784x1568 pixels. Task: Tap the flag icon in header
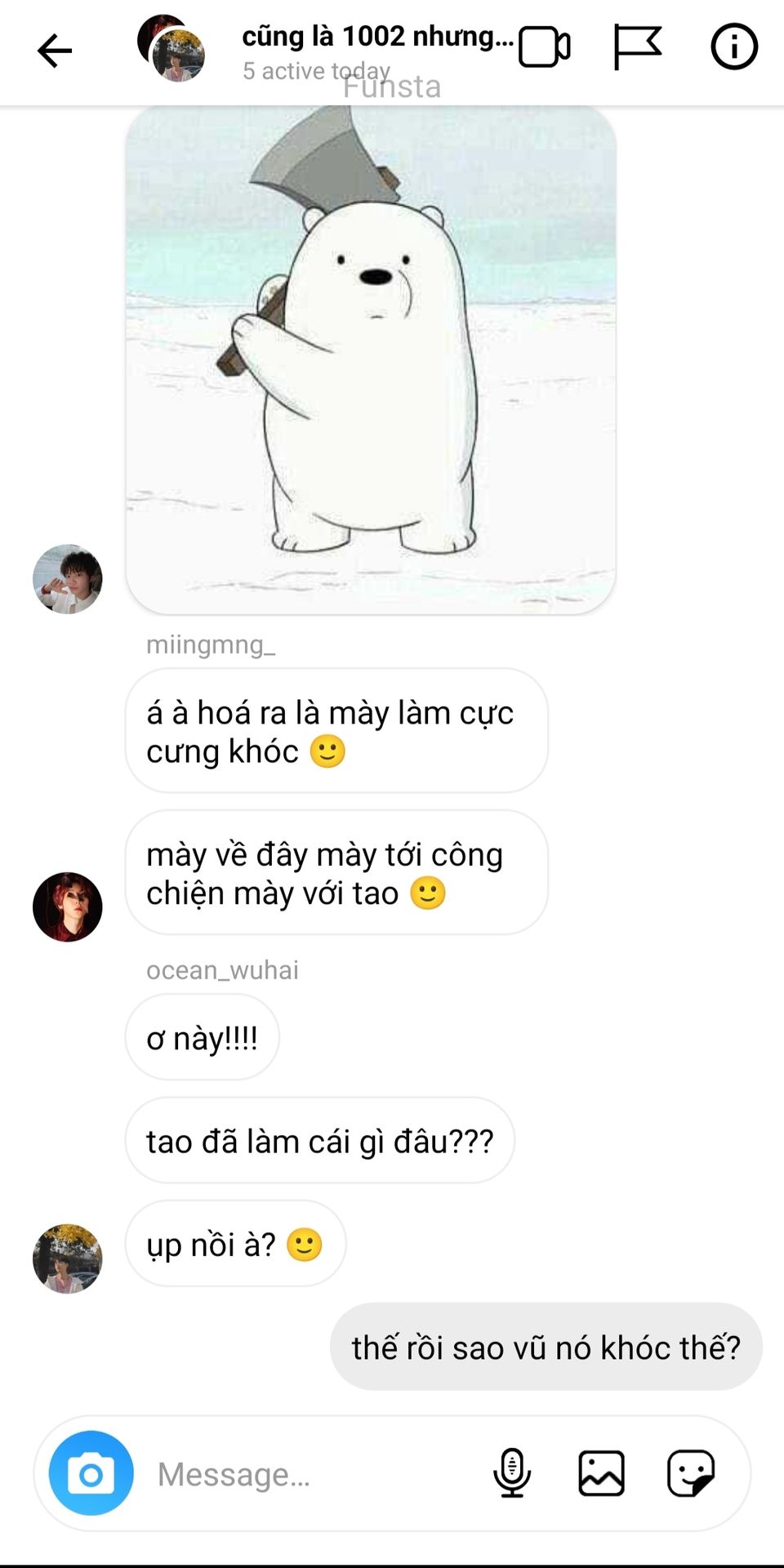click(x=637, y=47)
